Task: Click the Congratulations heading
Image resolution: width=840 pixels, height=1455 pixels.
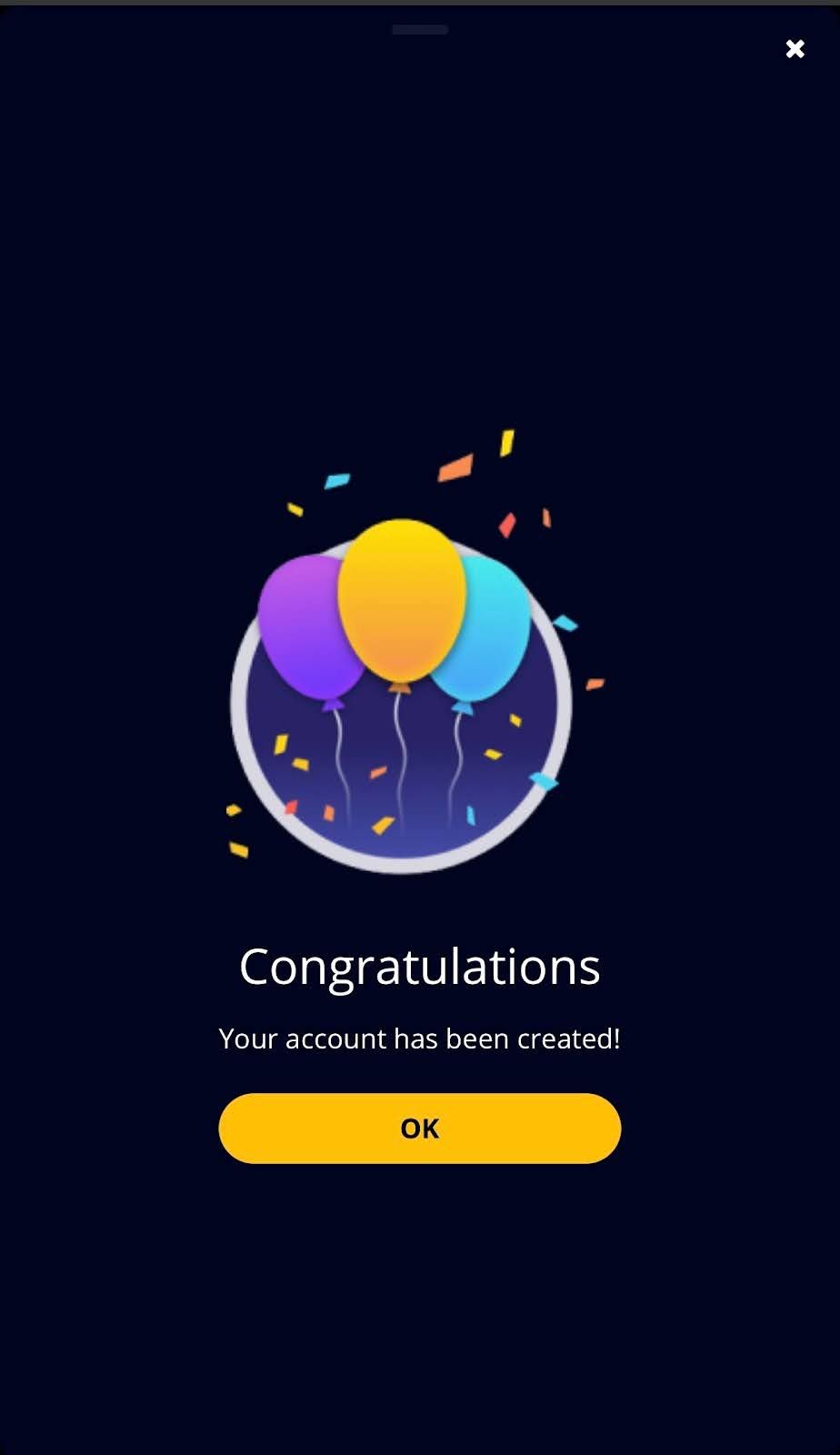Action: (x=419, y=967)
